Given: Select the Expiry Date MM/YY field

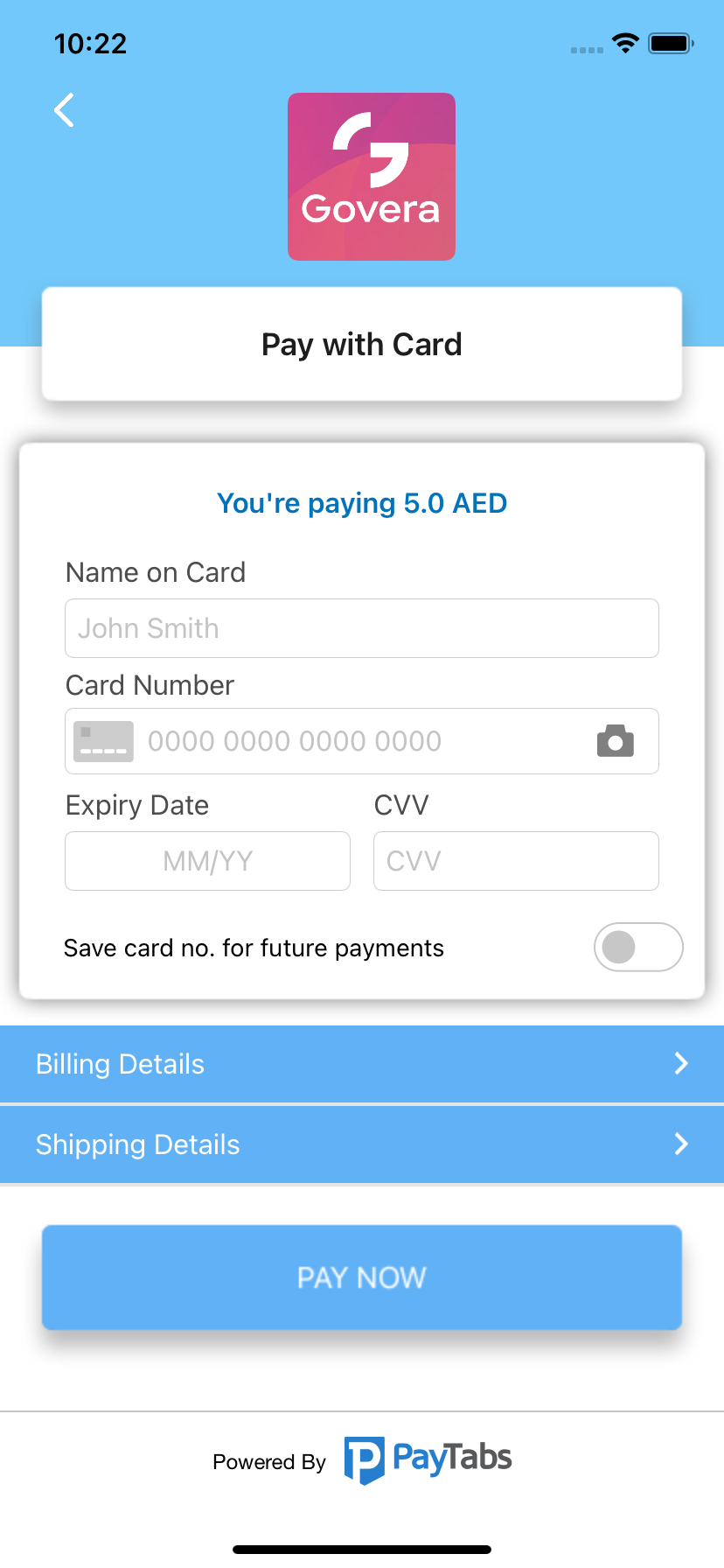Looking at the screenshot, I should click(208, 861).
